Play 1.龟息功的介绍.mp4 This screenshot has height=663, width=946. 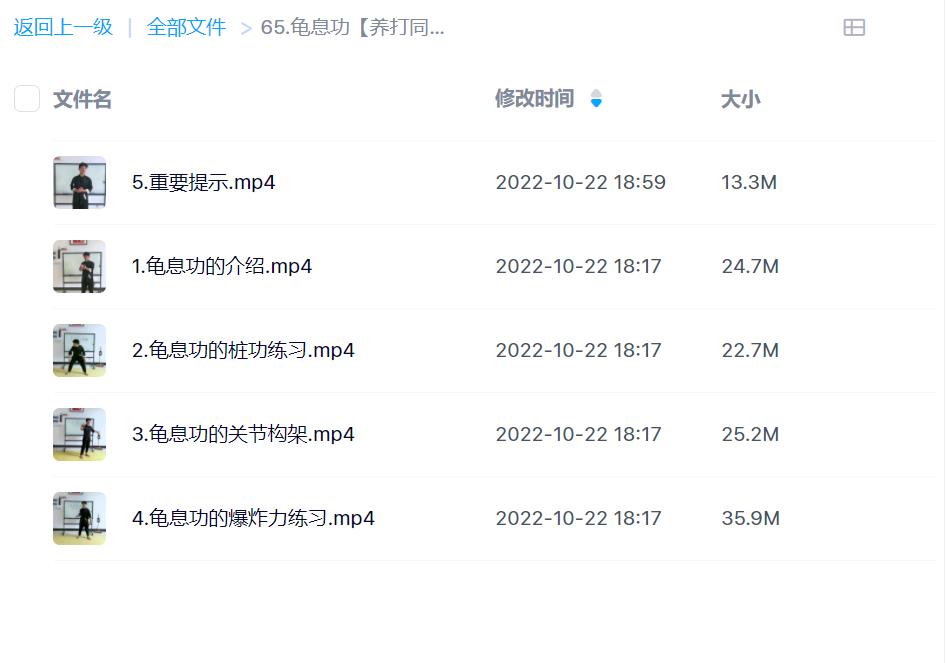[x=222, y=267]
